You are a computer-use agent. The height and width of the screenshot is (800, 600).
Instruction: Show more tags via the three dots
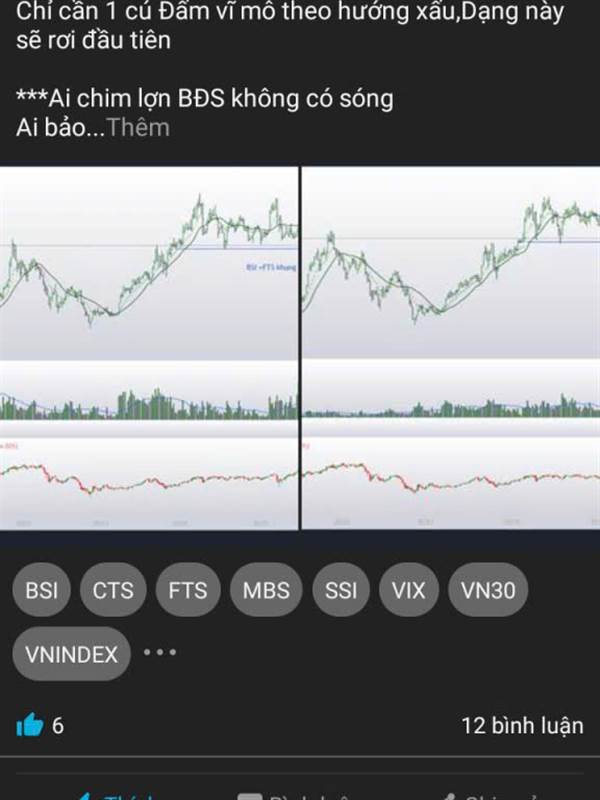coord(160,652)
